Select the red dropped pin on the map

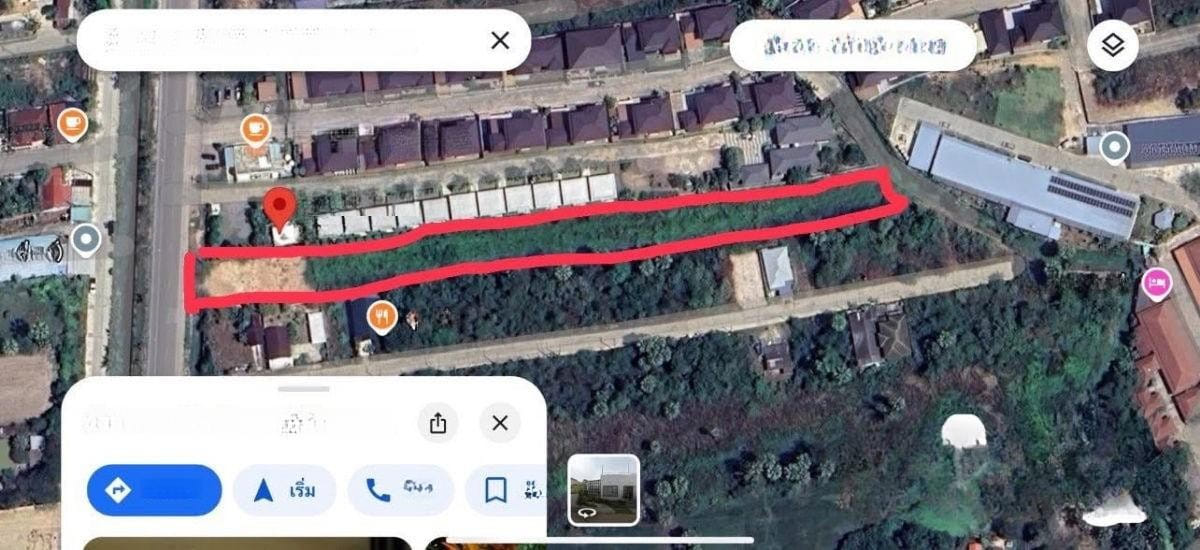point(281,208)
